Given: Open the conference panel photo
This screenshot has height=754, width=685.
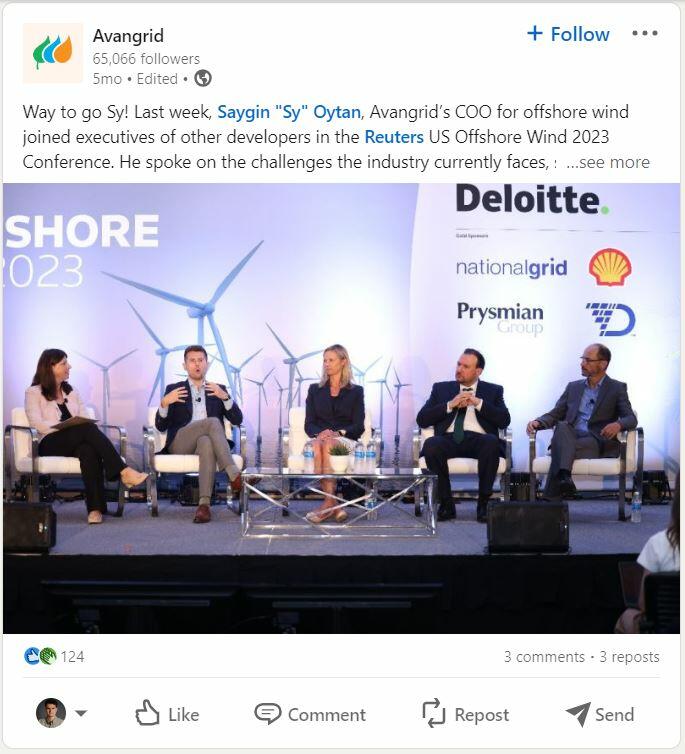Looking at the screenshot, I should (x=341, y=408).
